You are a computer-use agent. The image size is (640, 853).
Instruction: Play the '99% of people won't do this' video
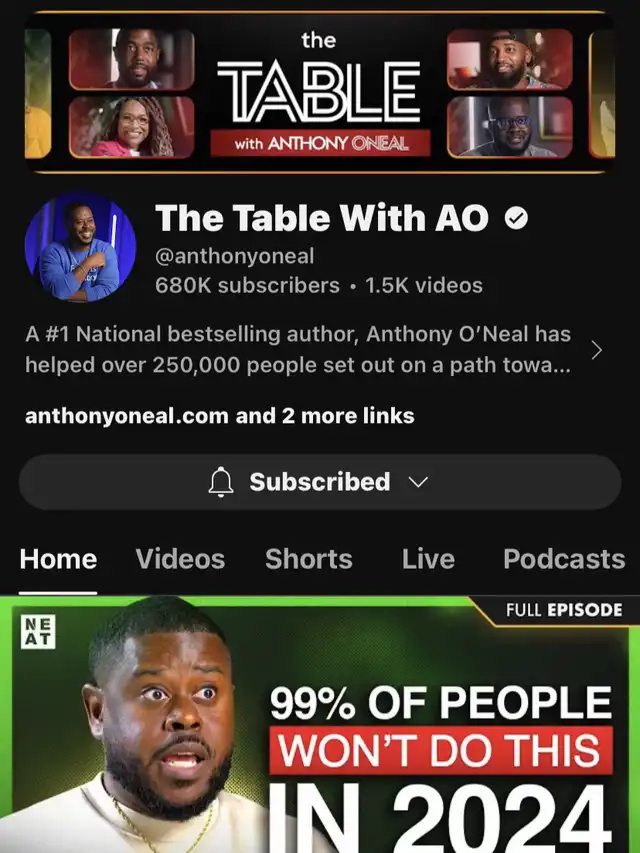320,725
